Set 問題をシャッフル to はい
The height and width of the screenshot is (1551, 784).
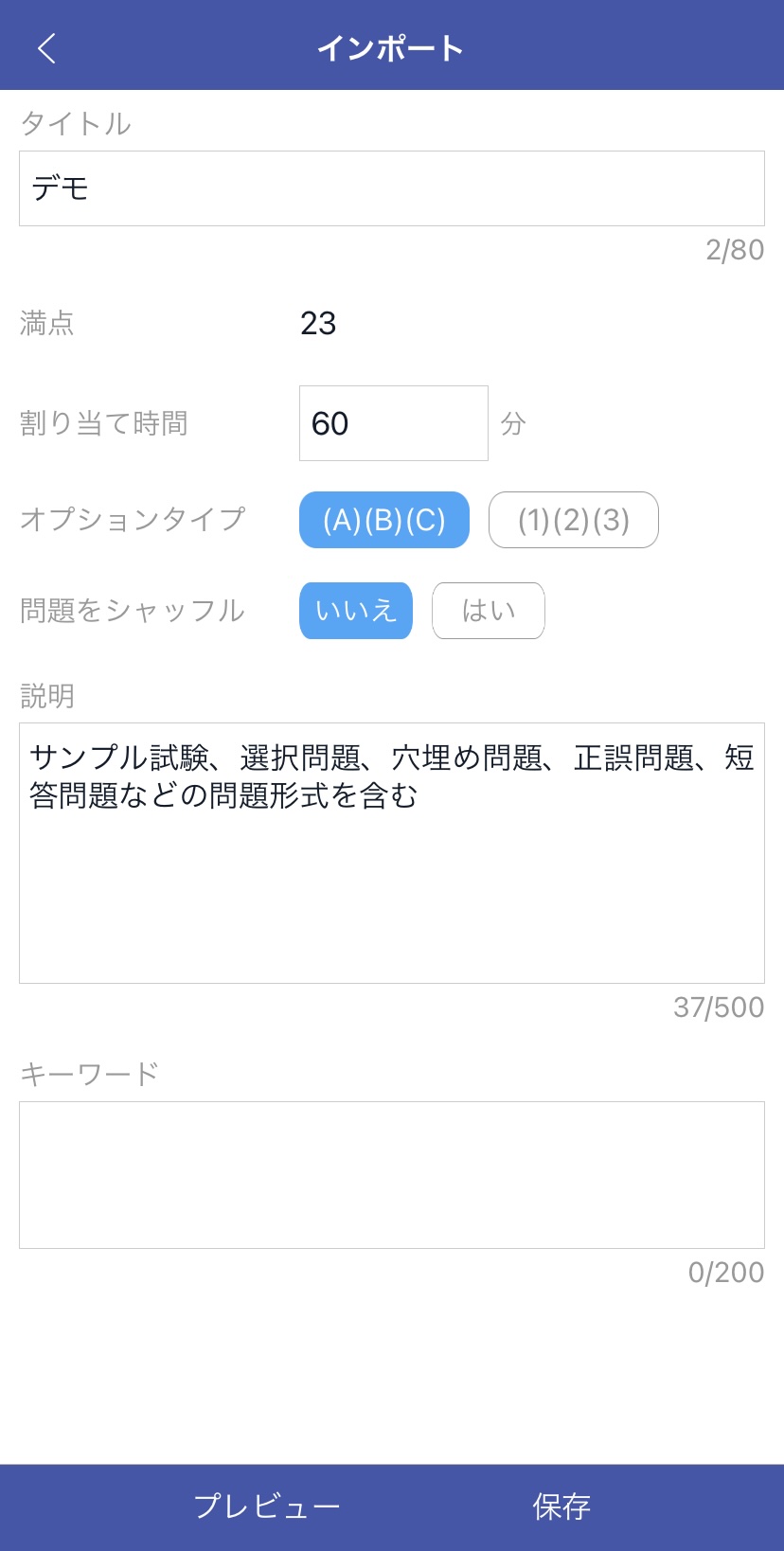(488, 611)
